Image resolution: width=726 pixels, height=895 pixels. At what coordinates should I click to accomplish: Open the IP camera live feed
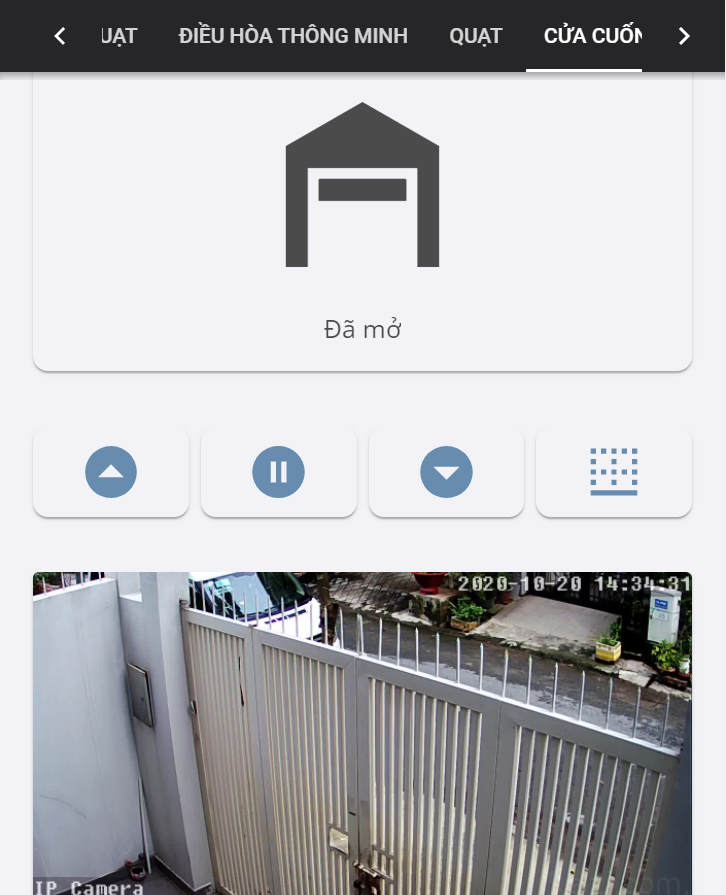tap(362, 735)
